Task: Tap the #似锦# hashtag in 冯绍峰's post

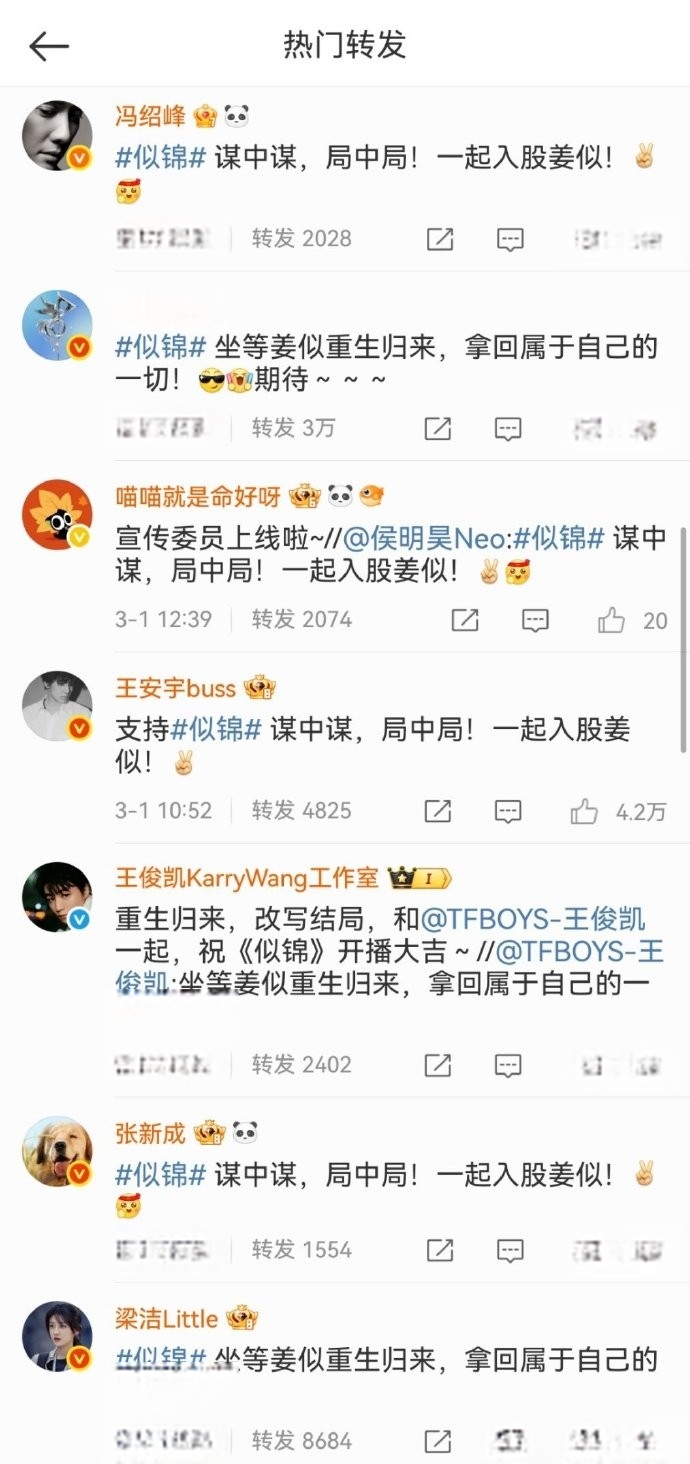Action: tap(161, 158)
